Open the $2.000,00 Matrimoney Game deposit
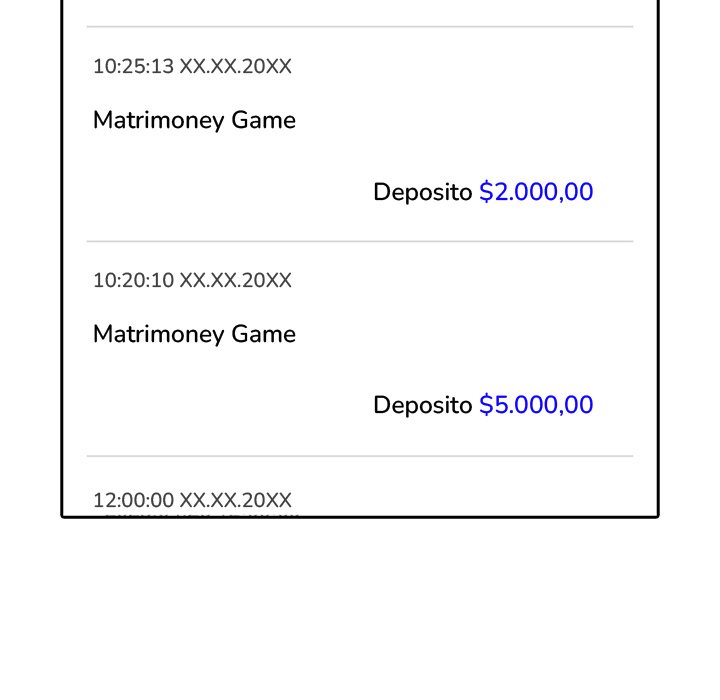The height and width of the screenshot is (700, 720). [x=360, y=134]
